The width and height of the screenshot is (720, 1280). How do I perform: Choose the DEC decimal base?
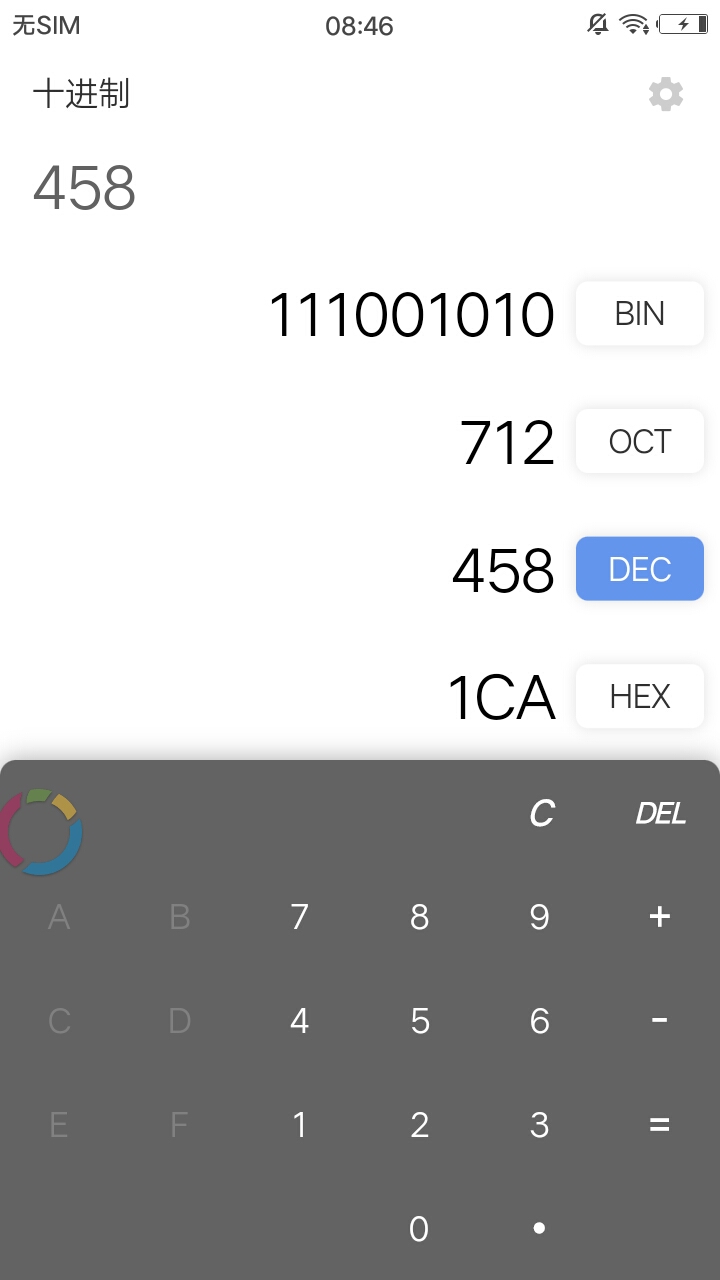(x=640, y=569)
